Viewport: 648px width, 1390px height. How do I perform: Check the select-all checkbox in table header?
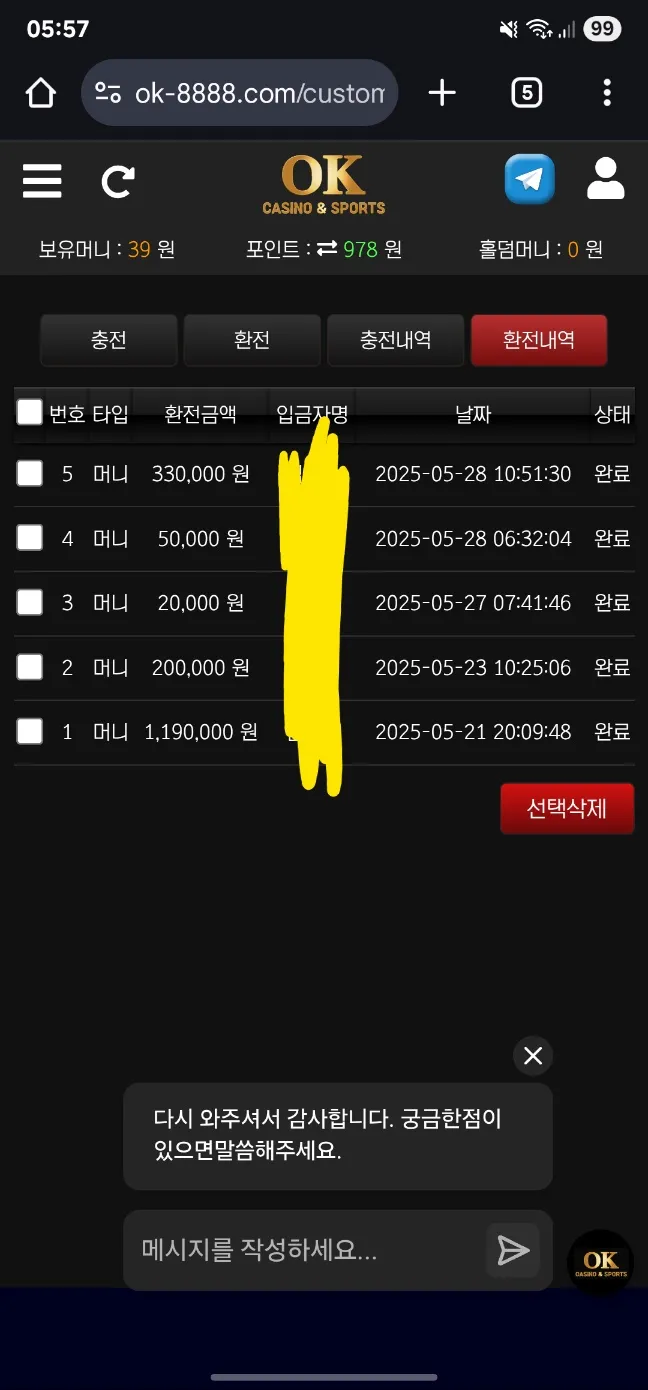click(x=30, y=412)
